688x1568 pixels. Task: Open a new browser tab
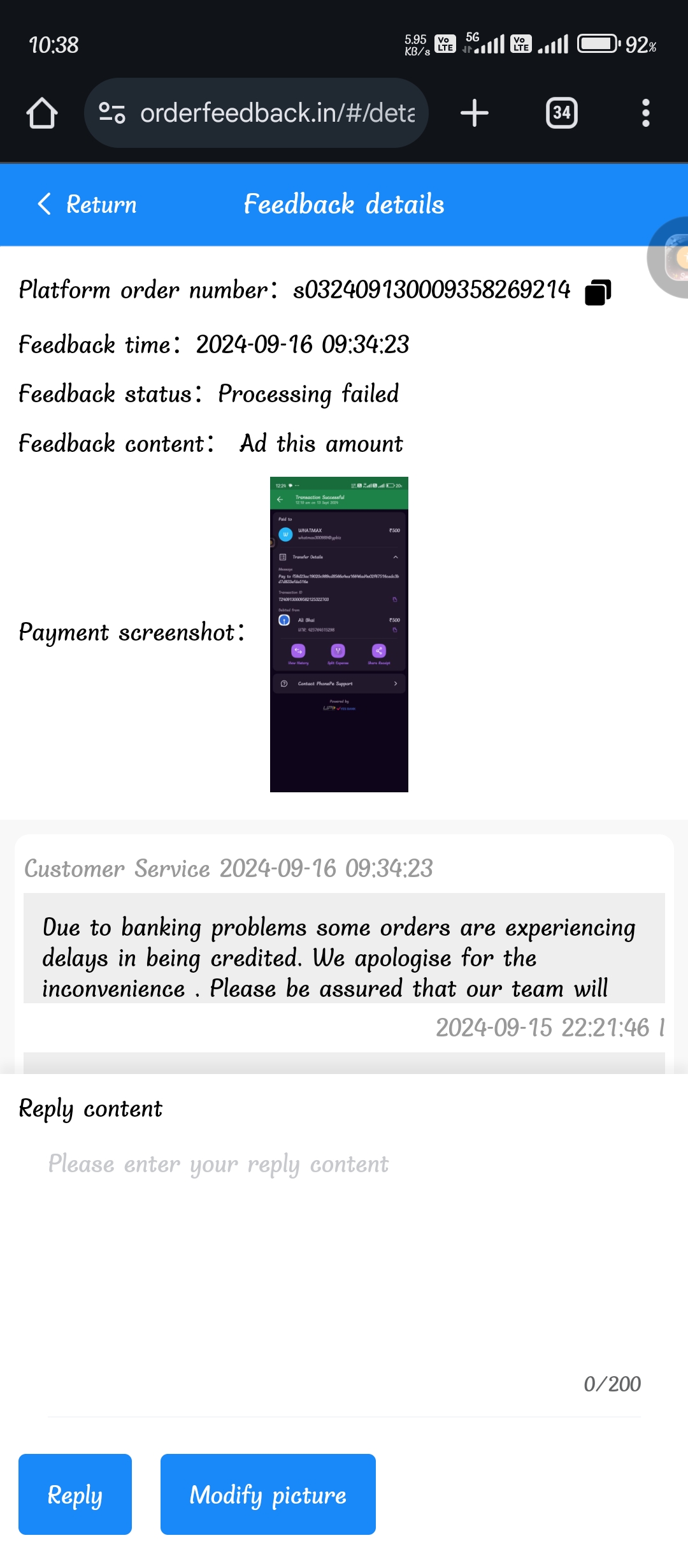pyautogui.click(x=475, y=113)
